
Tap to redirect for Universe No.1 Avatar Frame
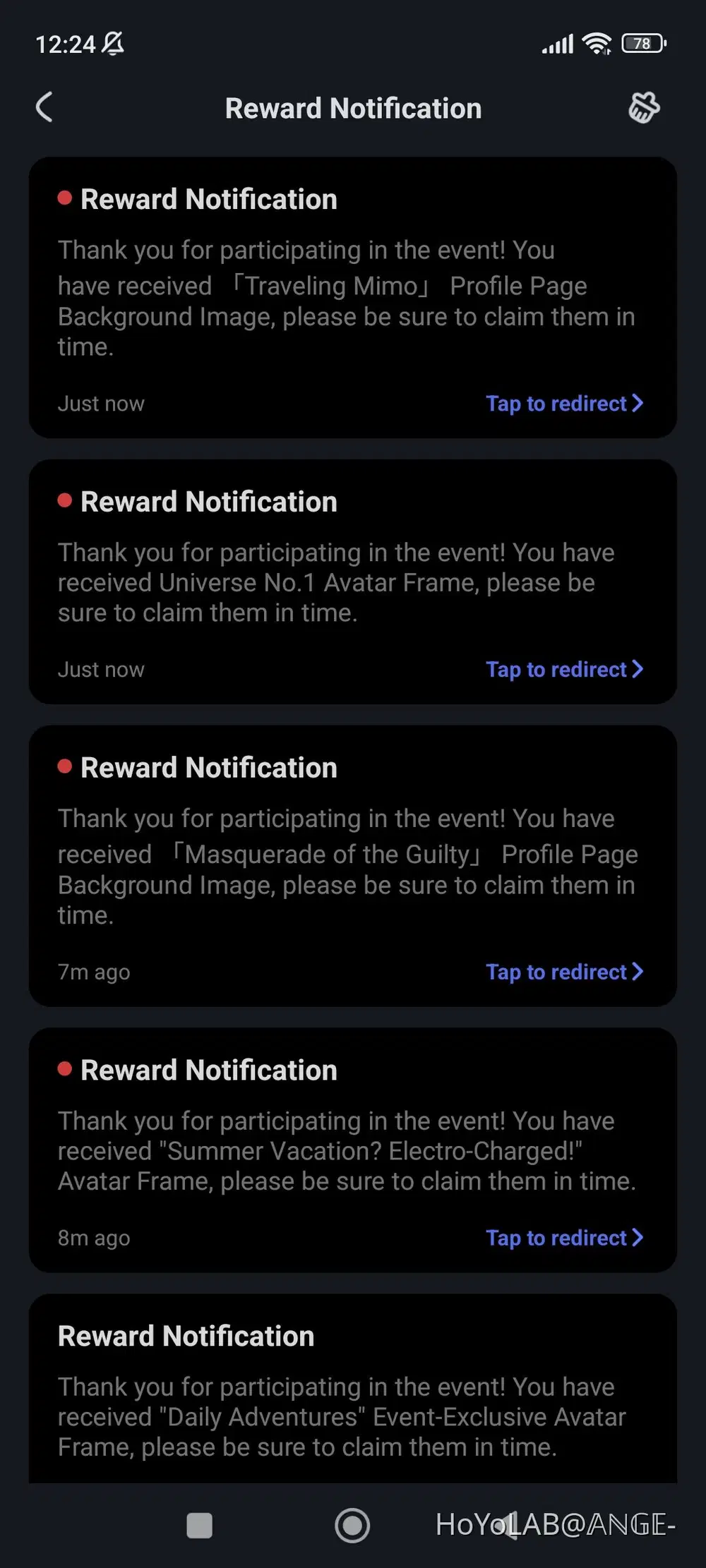(564, 670)
